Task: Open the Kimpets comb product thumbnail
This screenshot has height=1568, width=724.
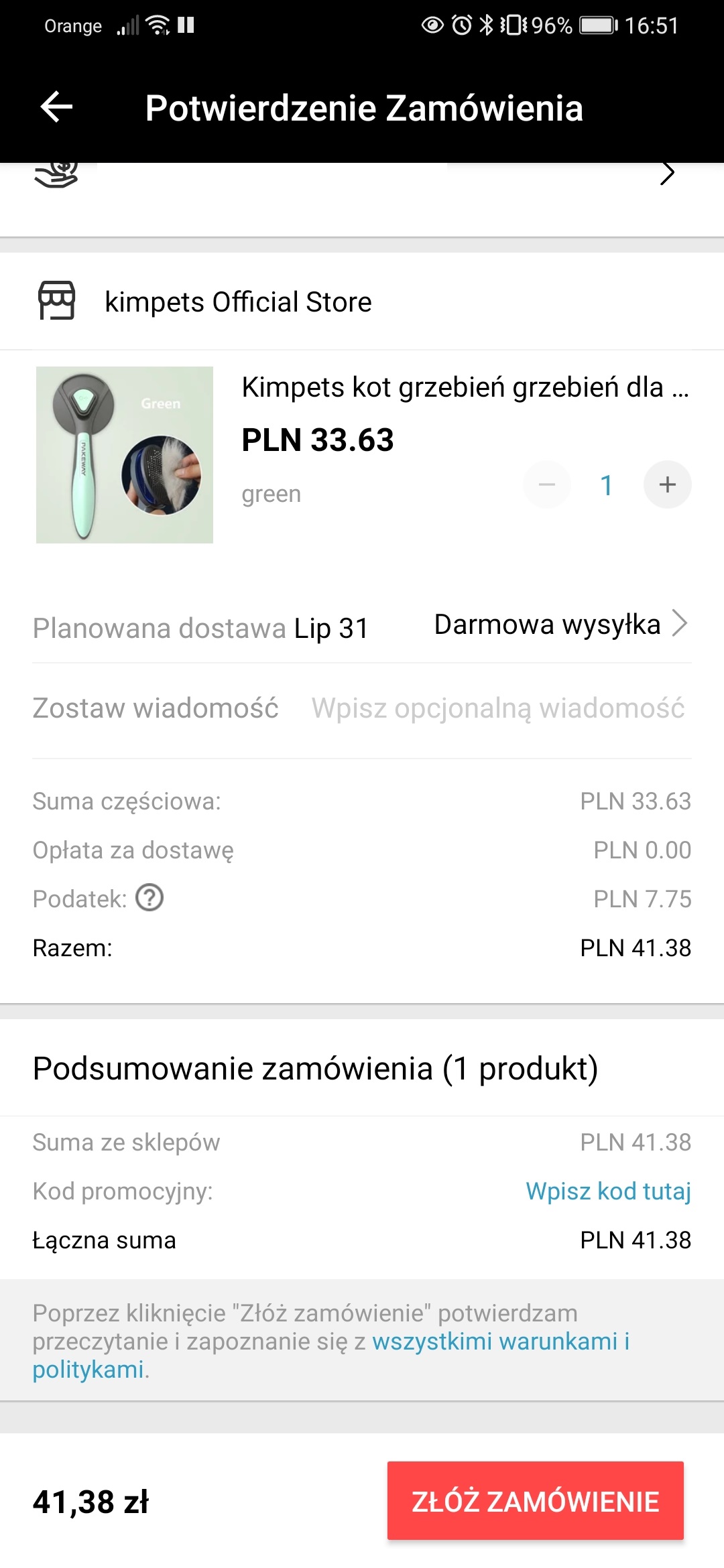Action: (x=125, y=455)
